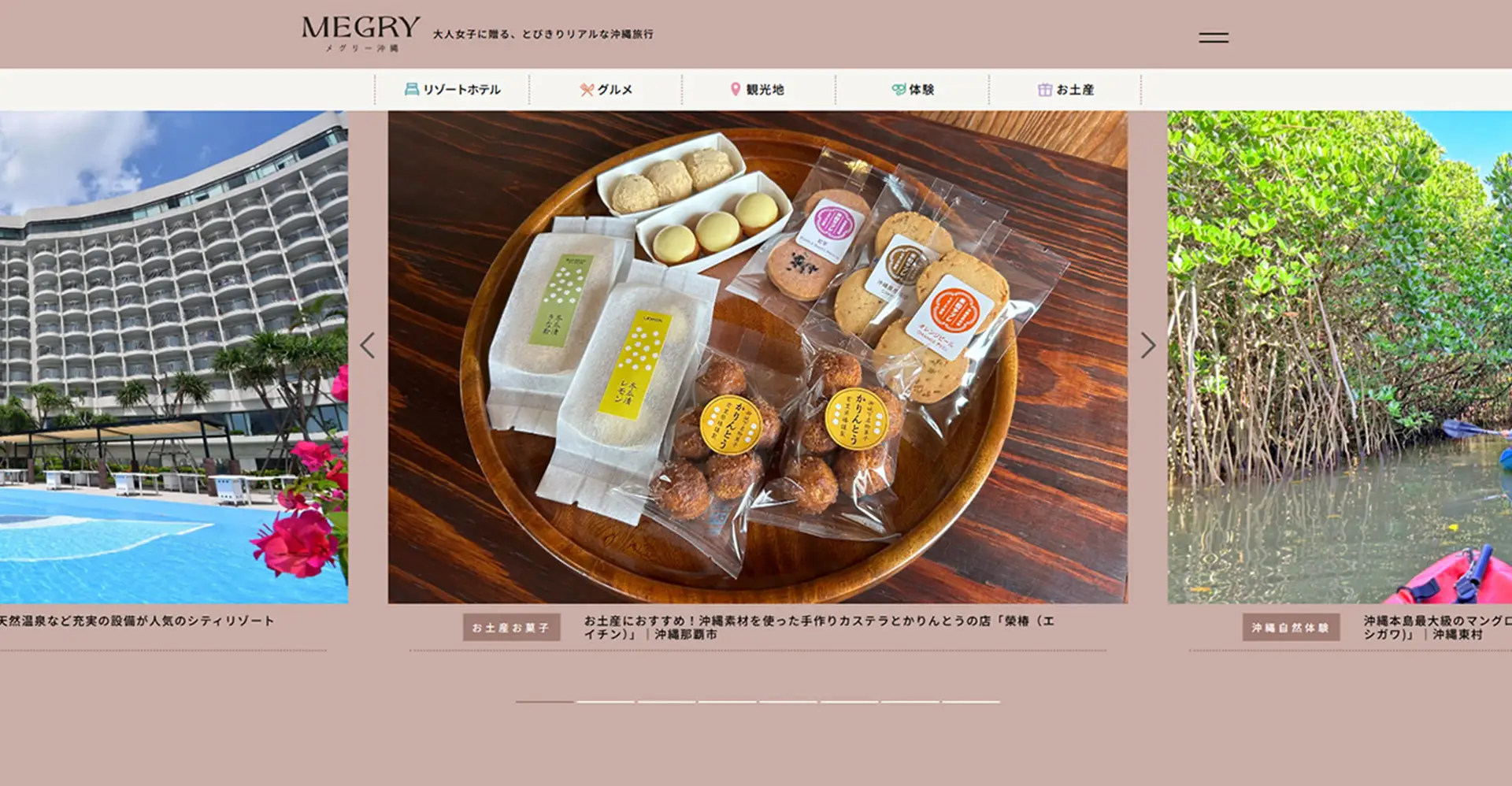Open the 榮椿 castella article title
Screen dimensions: 1512x786
point(819,627)
